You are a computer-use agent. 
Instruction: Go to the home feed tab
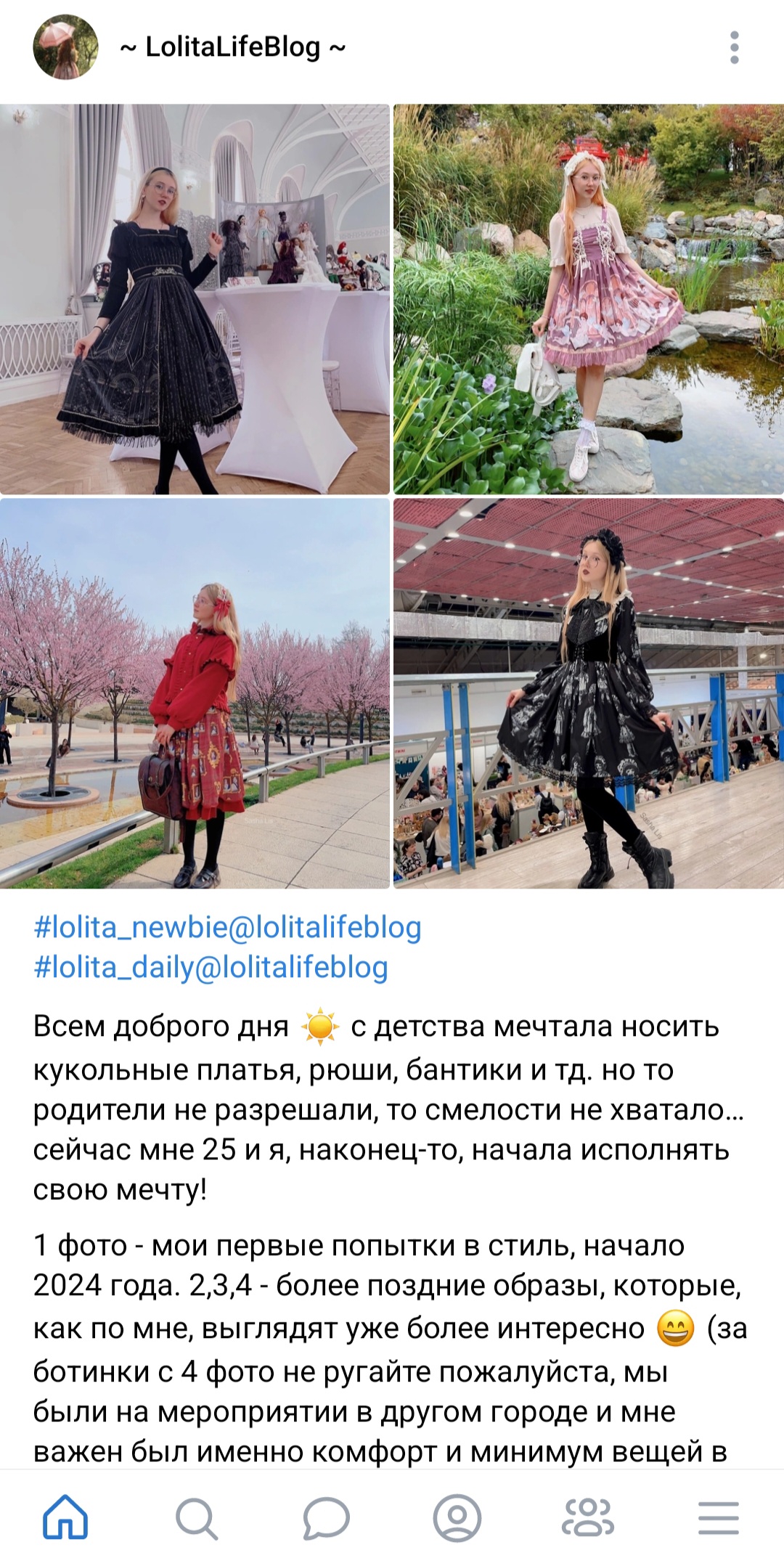pos(65,1517)
